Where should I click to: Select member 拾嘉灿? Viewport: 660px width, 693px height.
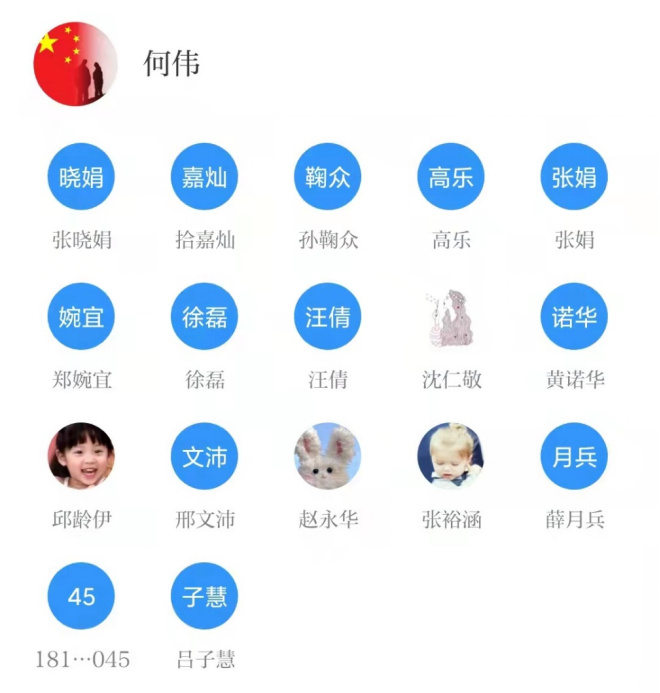point(204,177)
